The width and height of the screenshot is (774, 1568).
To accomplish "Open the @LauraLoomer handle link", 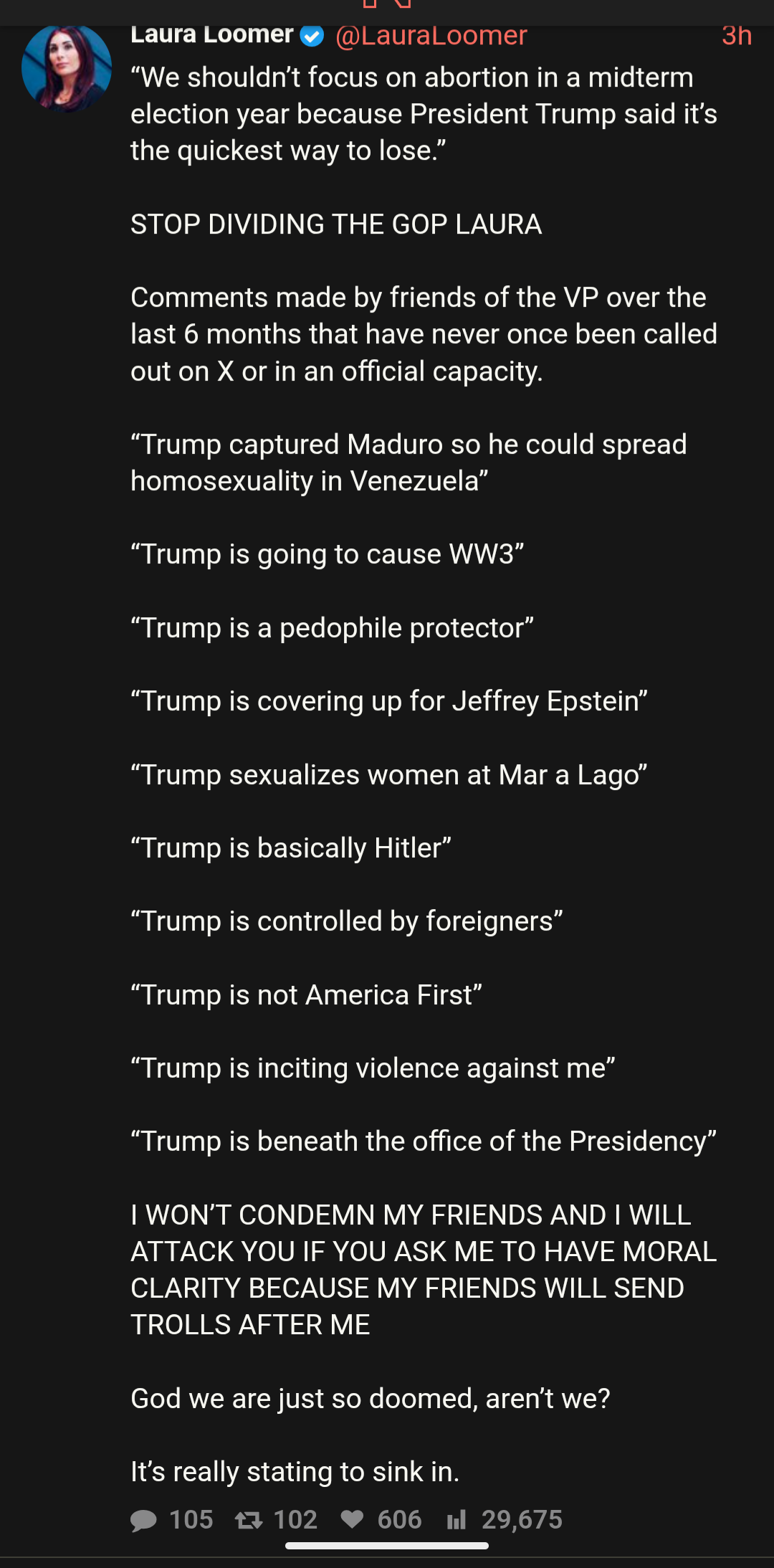I will [431, 36].
